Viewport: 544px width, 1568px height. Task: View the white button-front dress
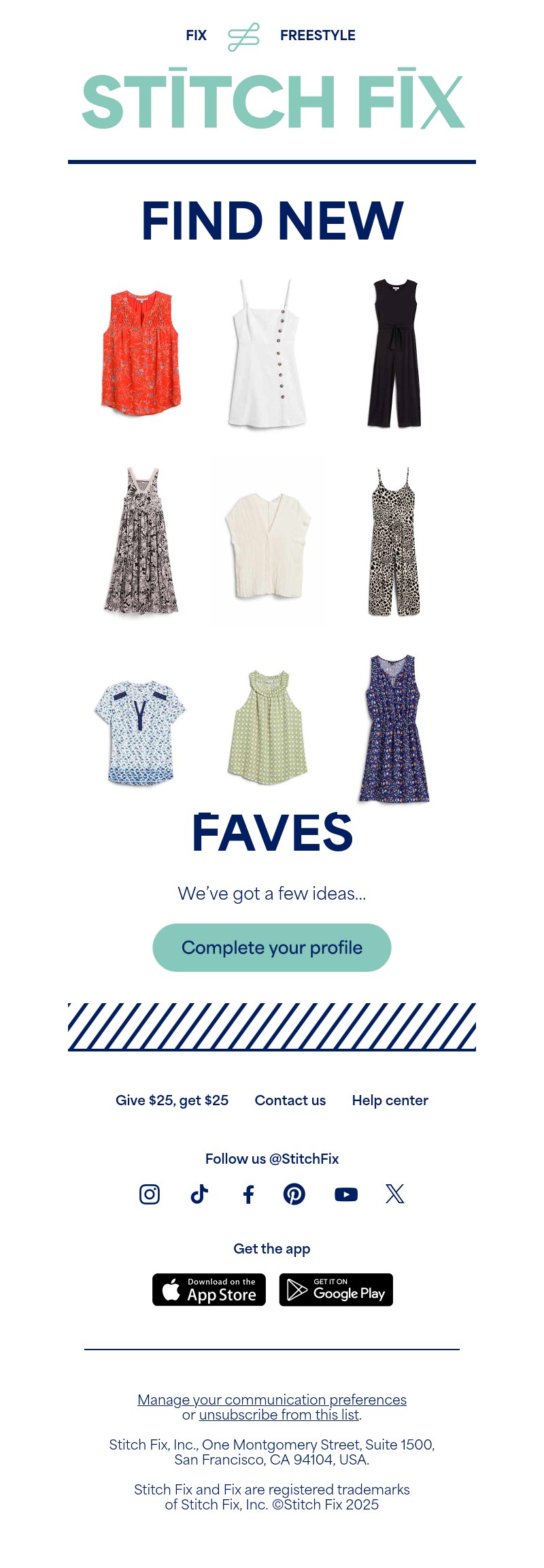[x=267, y=353]
